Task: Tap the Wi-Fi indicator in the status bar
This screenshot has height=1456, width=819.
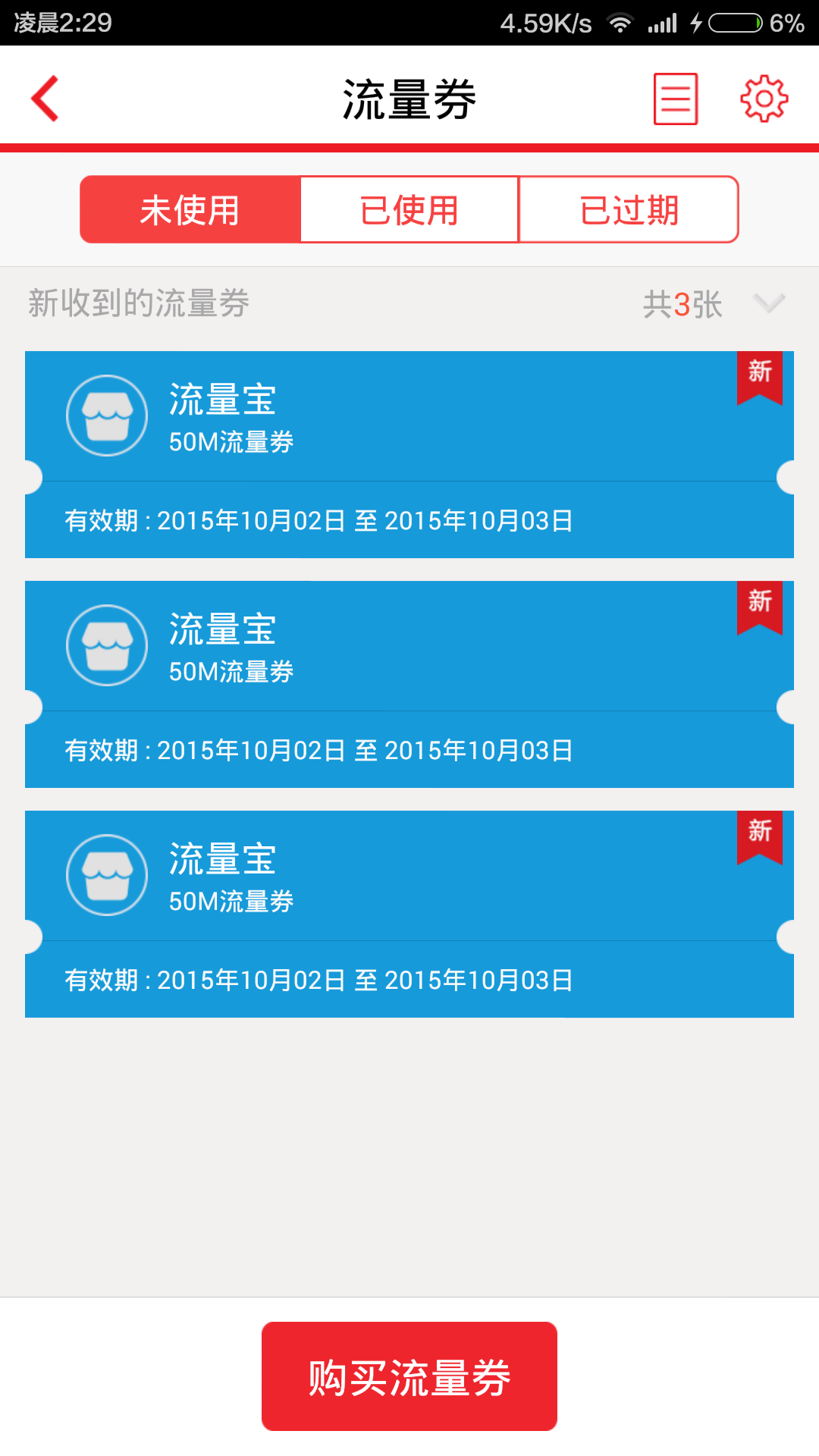Action: (x=620, y=23)
